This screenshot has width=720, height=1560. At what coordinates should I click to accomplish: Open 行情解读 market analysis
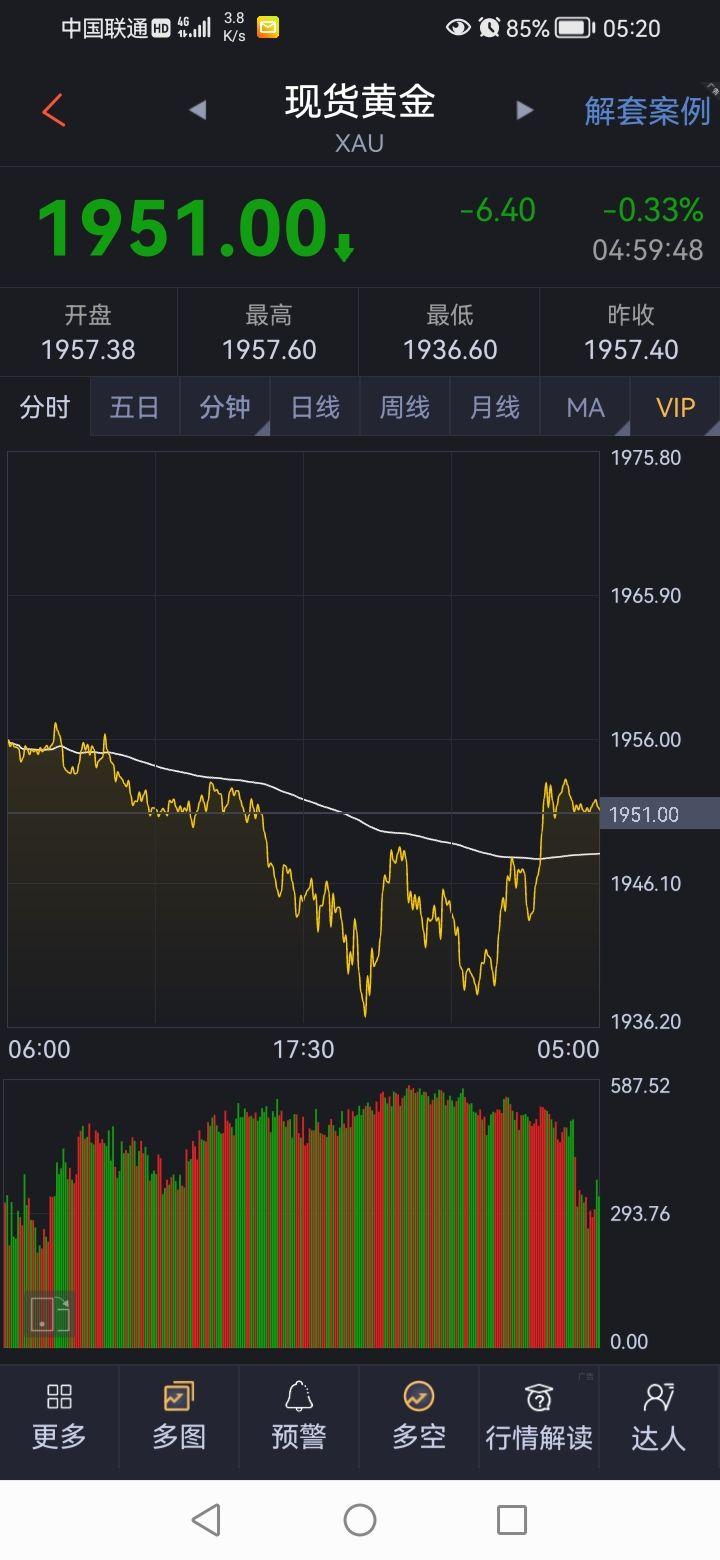539,1417
